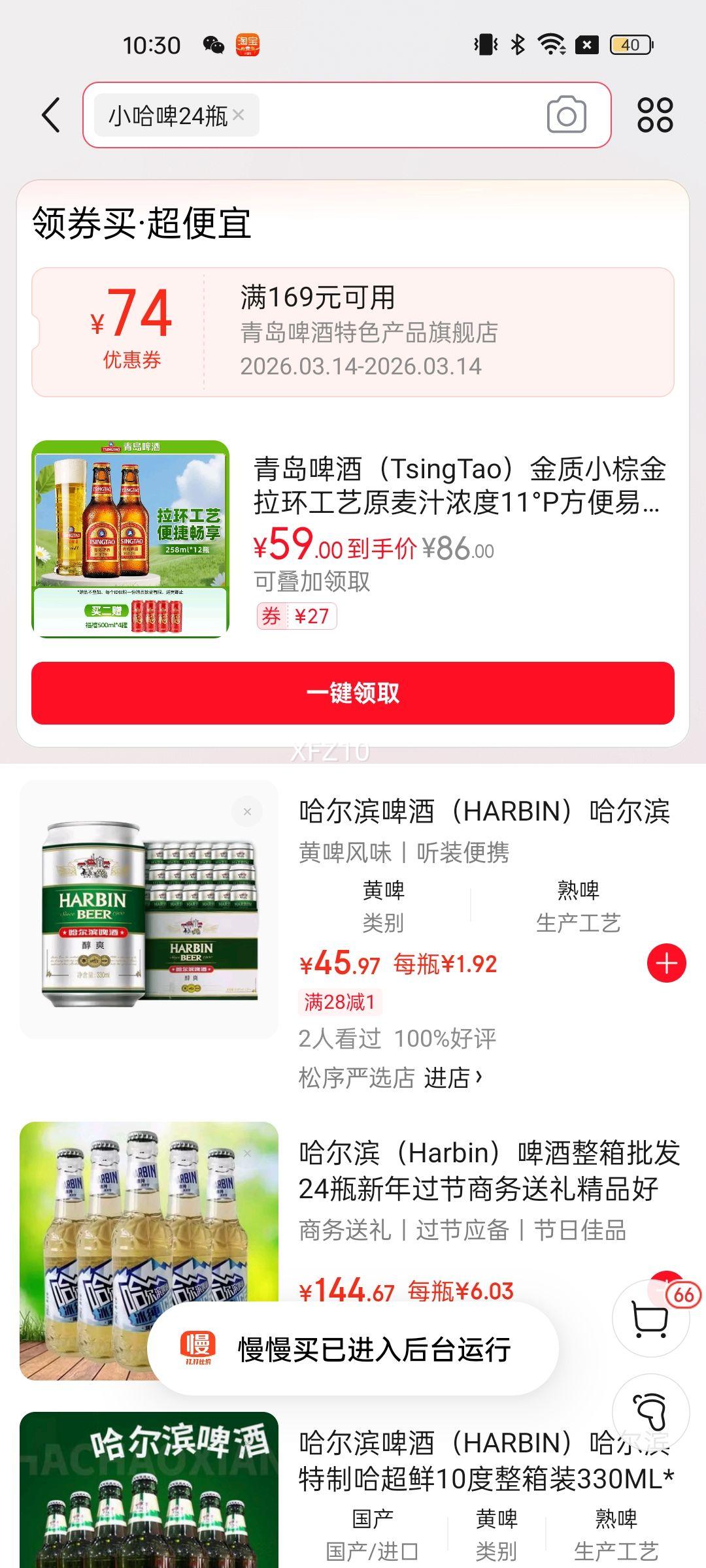Remove the 小哈啤24瓶 search chip
Screen dimensions: 706x1568
click(x=239, y=115)
